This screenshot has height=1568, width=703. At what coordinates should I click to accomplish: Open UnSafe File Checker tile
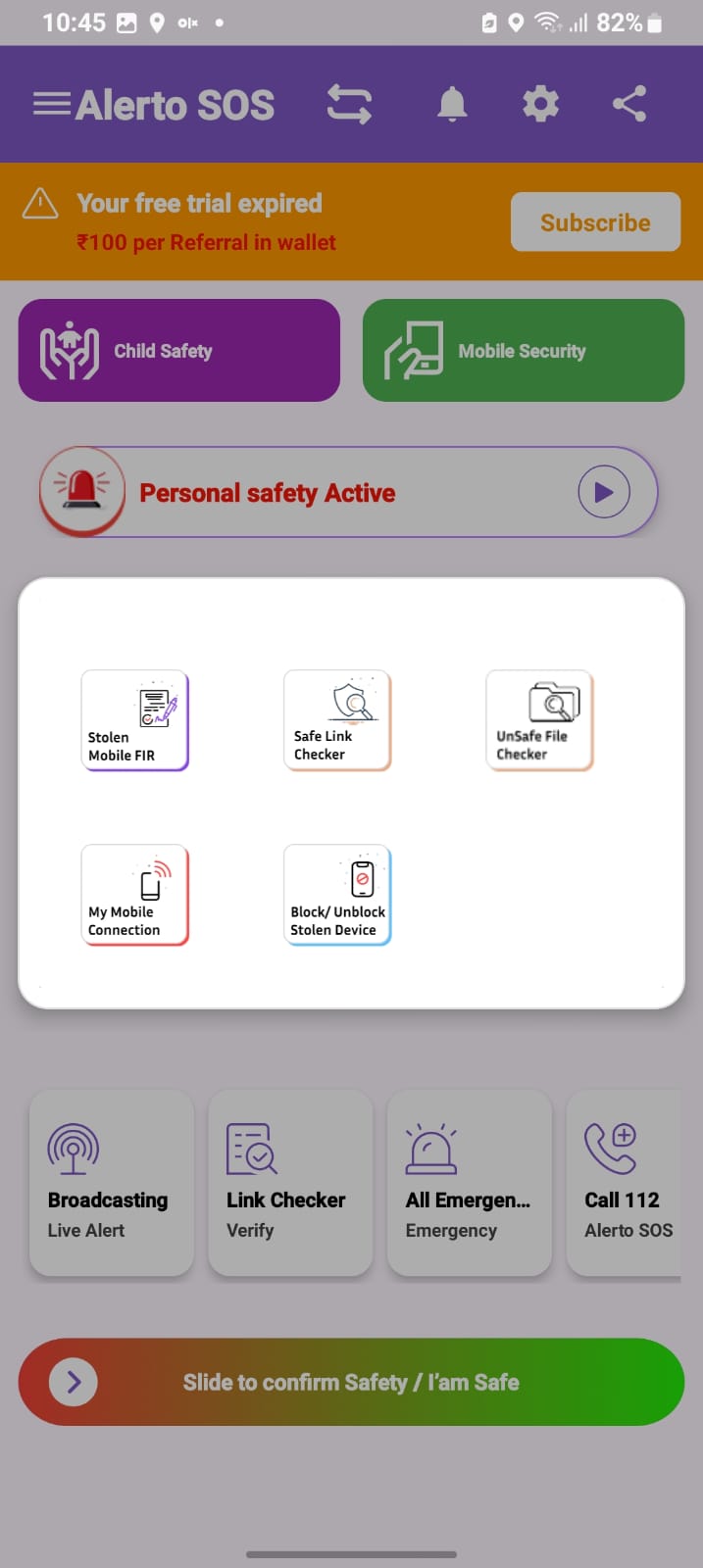[x=540, y=720]
